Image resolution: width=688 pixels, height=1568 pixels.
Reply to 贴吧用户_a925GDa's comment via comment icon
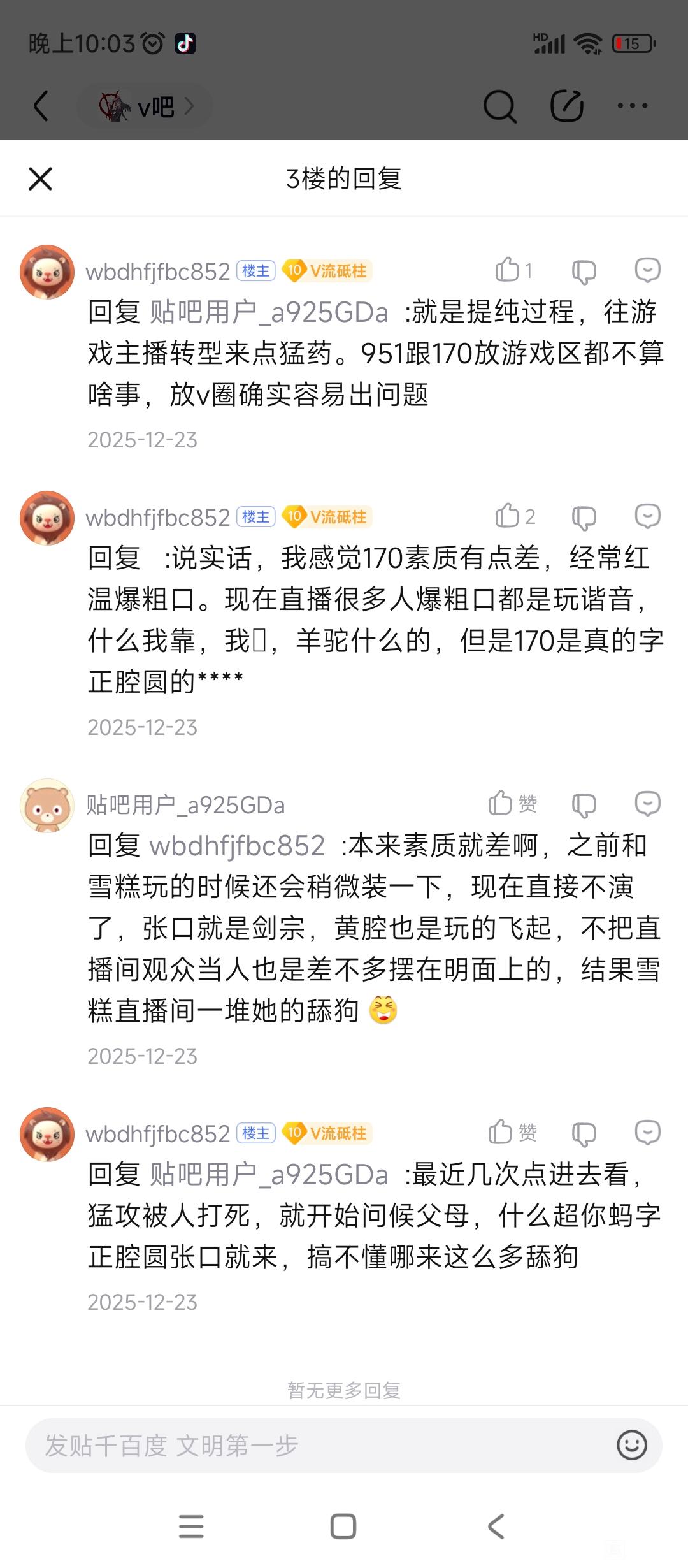(x=647, y=804)
